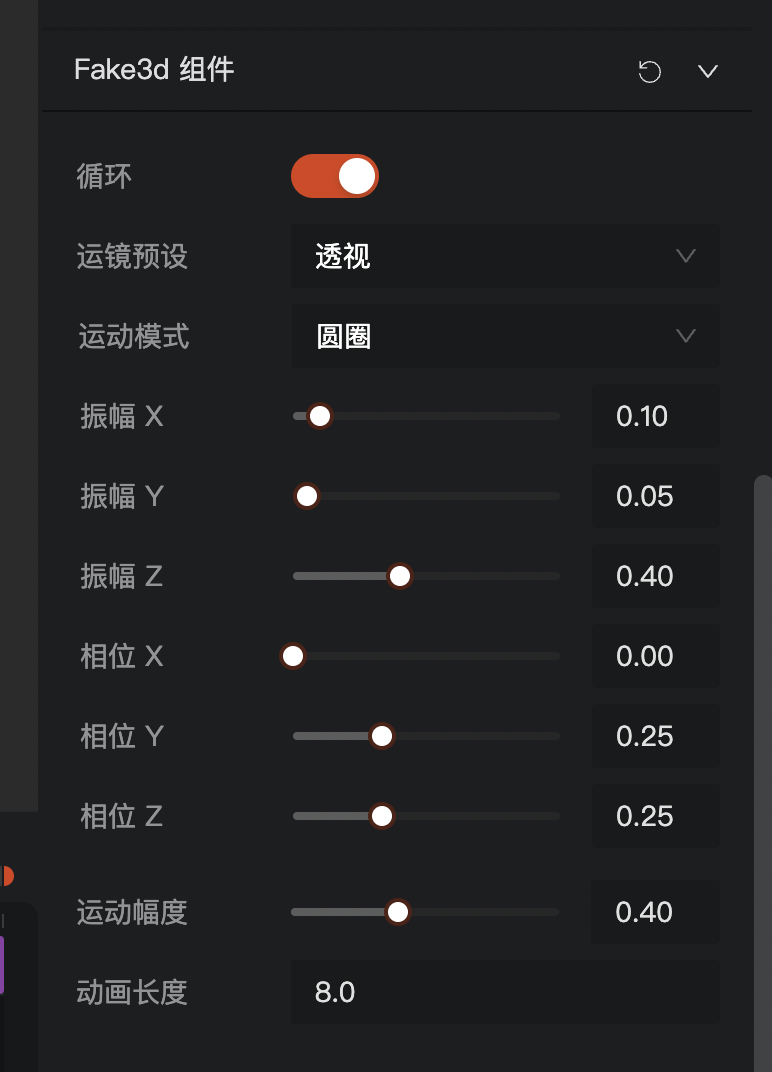772x1072 pixels.
Task: Edit the 运动幅度 value field
Action: pos(655,912)
